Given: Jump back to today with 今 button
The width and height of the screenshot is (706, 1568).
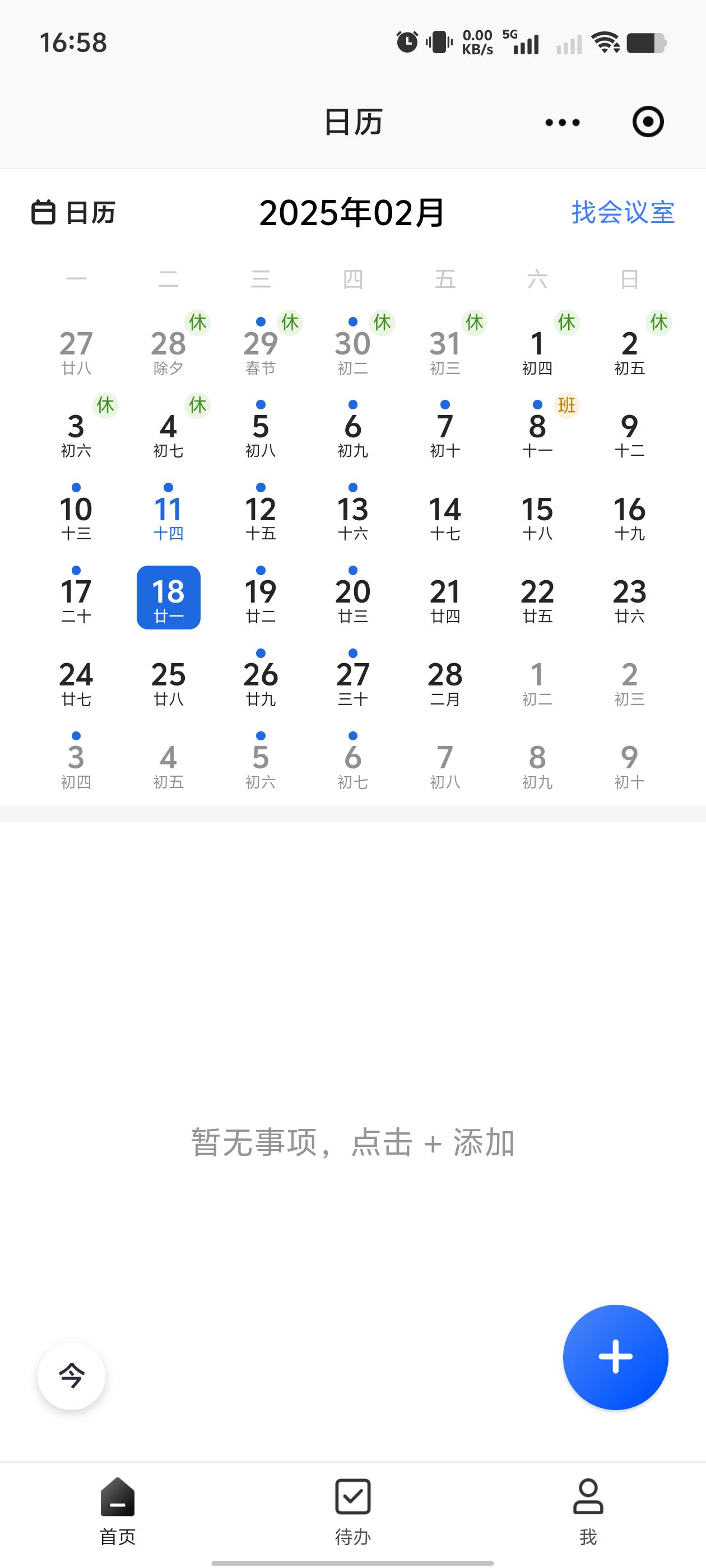Looking at the screenshot, I should coord(71,1376).
